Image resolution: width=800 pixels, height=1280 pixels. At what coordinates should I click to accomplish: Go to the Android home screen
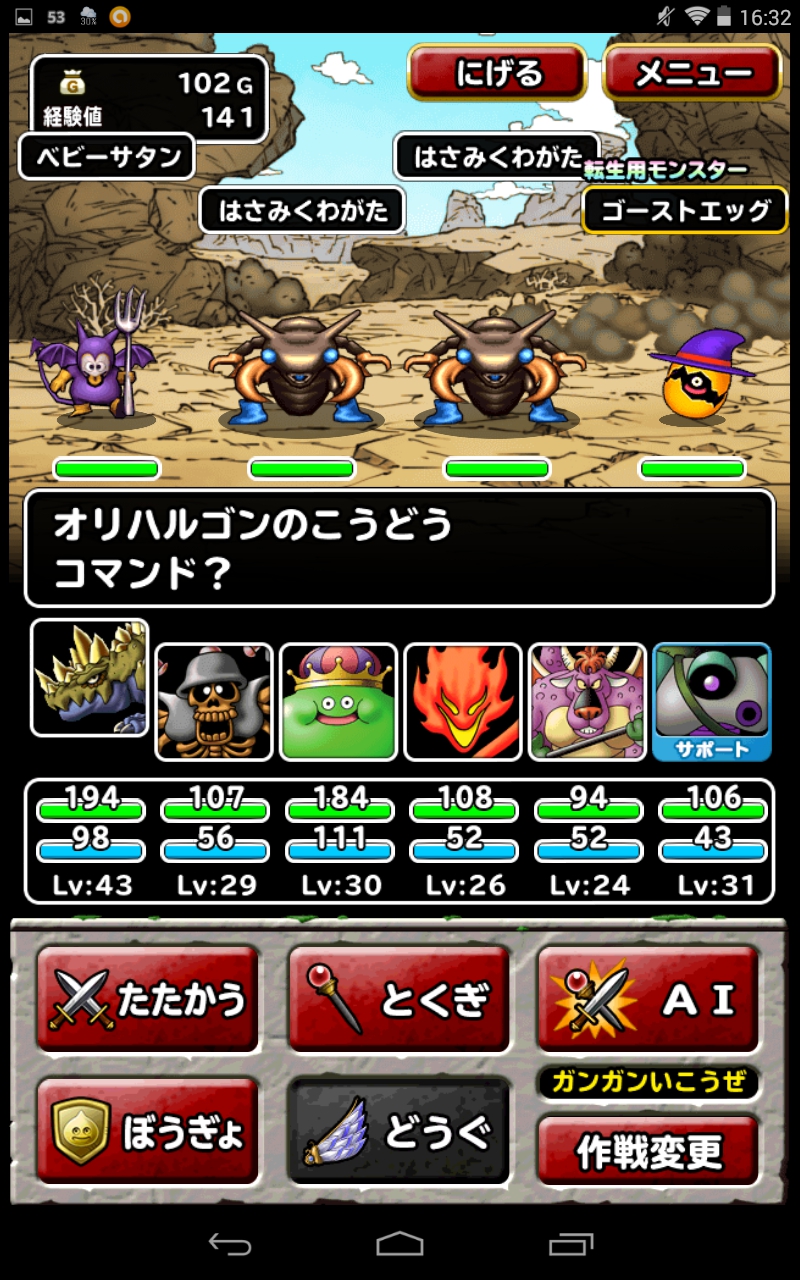pyautogui.click(x=400, y=1243)
